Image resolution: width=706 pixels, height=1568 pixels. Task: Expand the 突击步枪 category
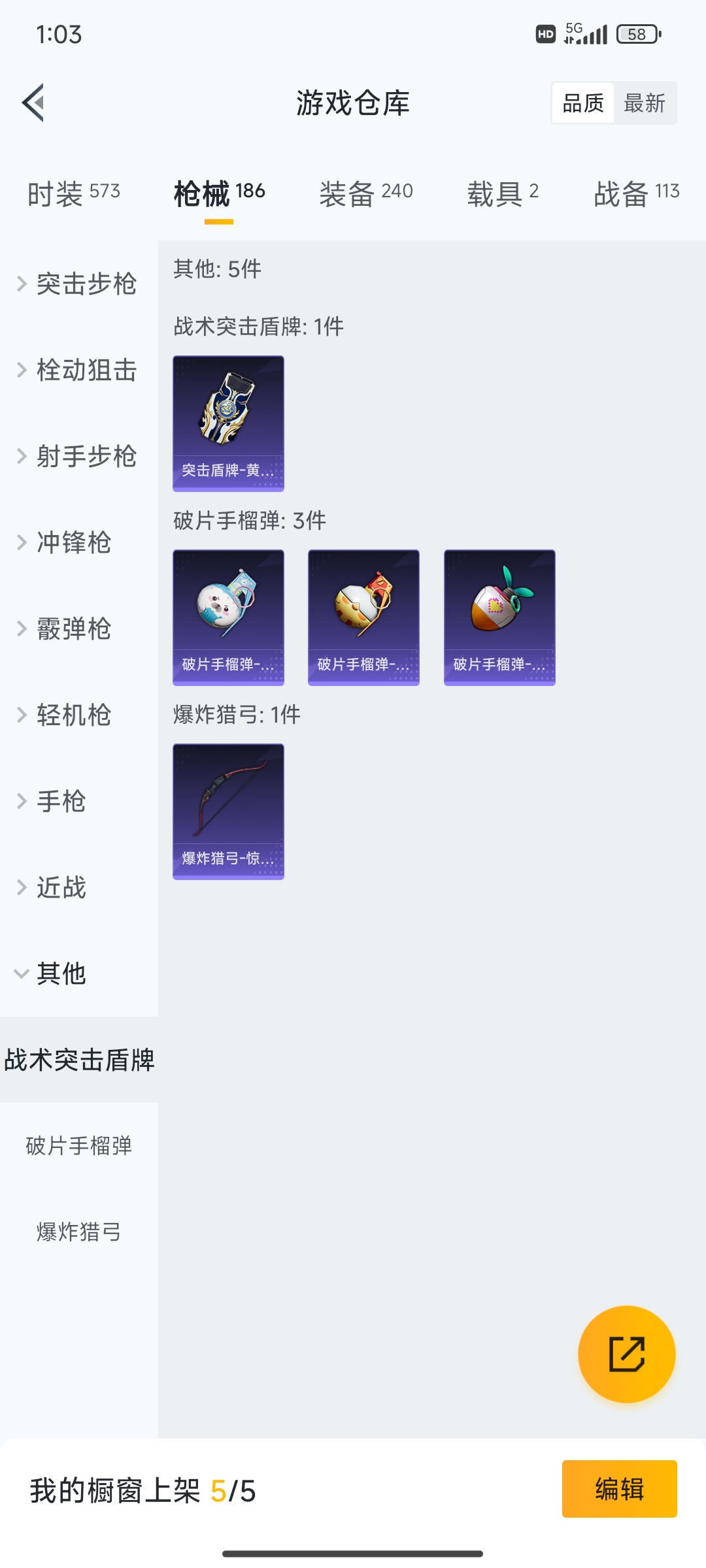click(78, 284)
